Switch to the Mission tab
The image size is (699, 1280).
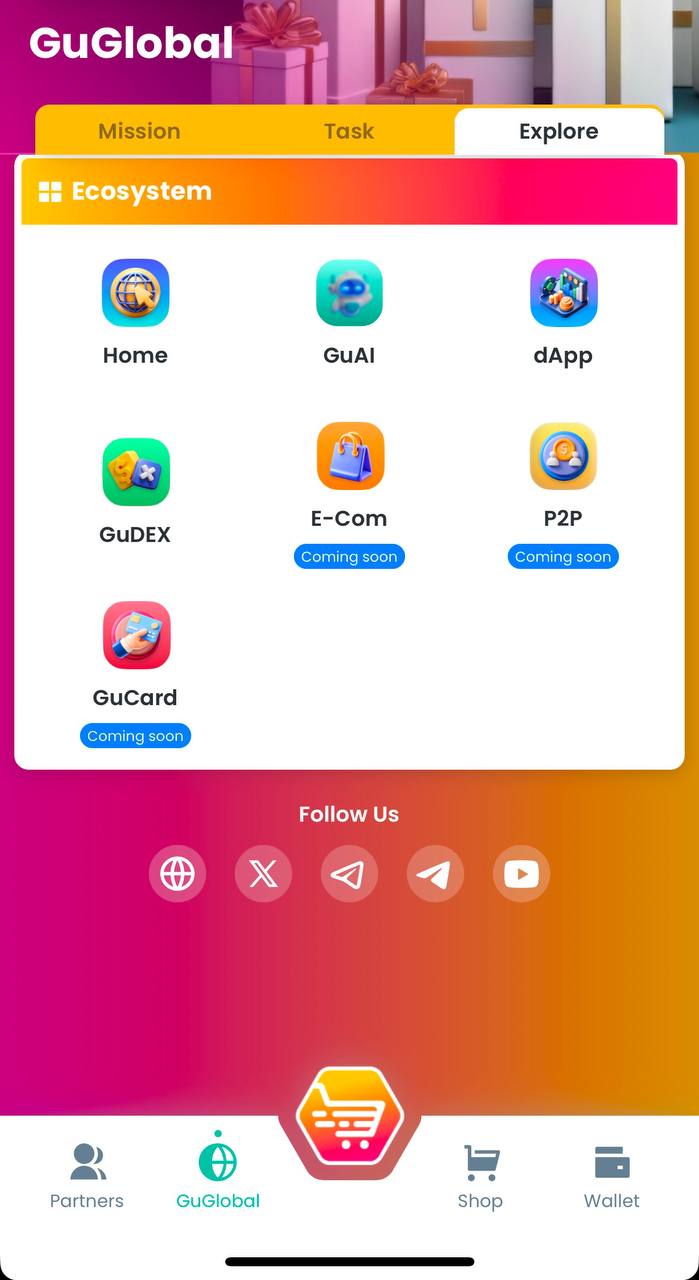(139, 131)
